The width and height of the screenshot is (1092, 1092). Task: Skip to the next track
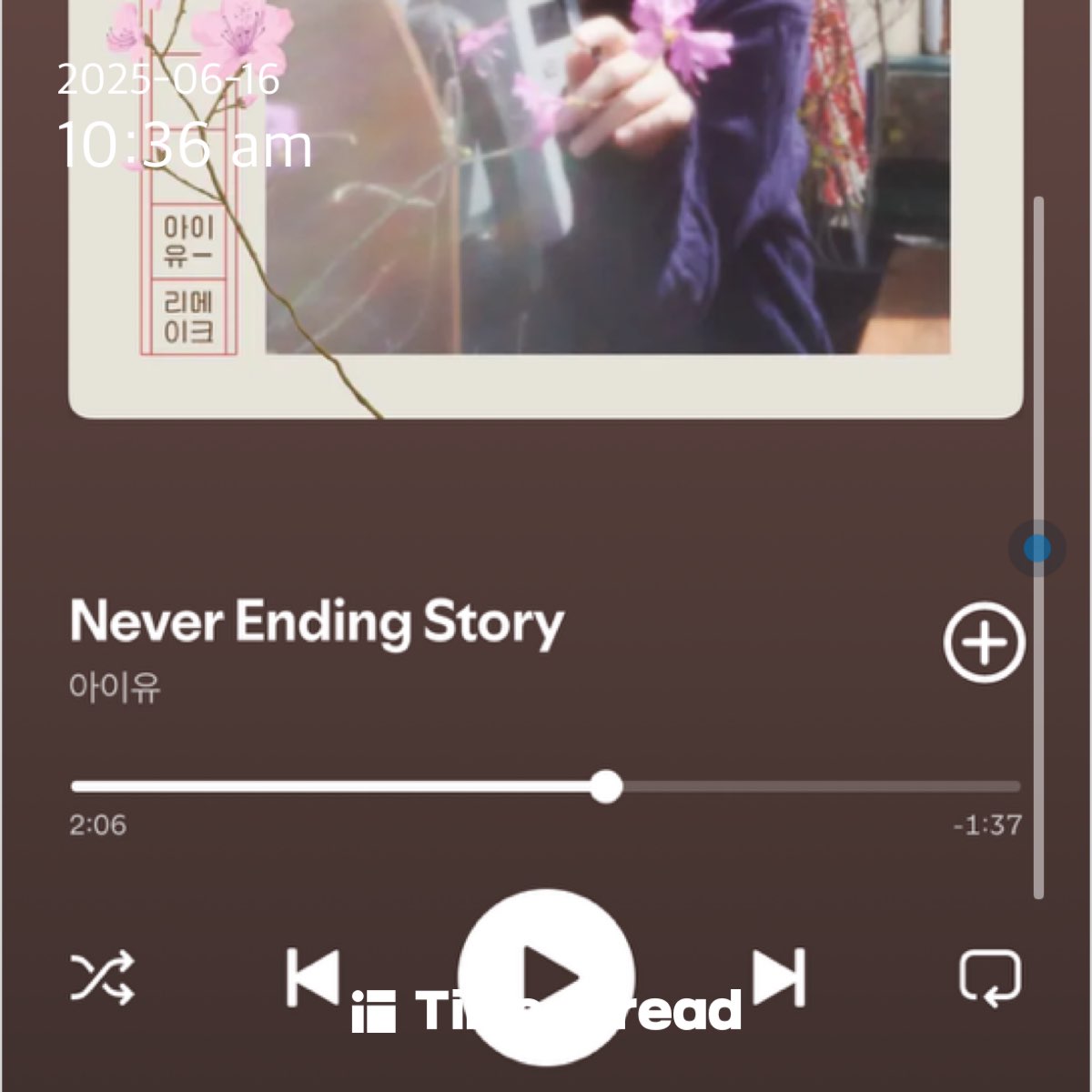click(x=780, y=978)
